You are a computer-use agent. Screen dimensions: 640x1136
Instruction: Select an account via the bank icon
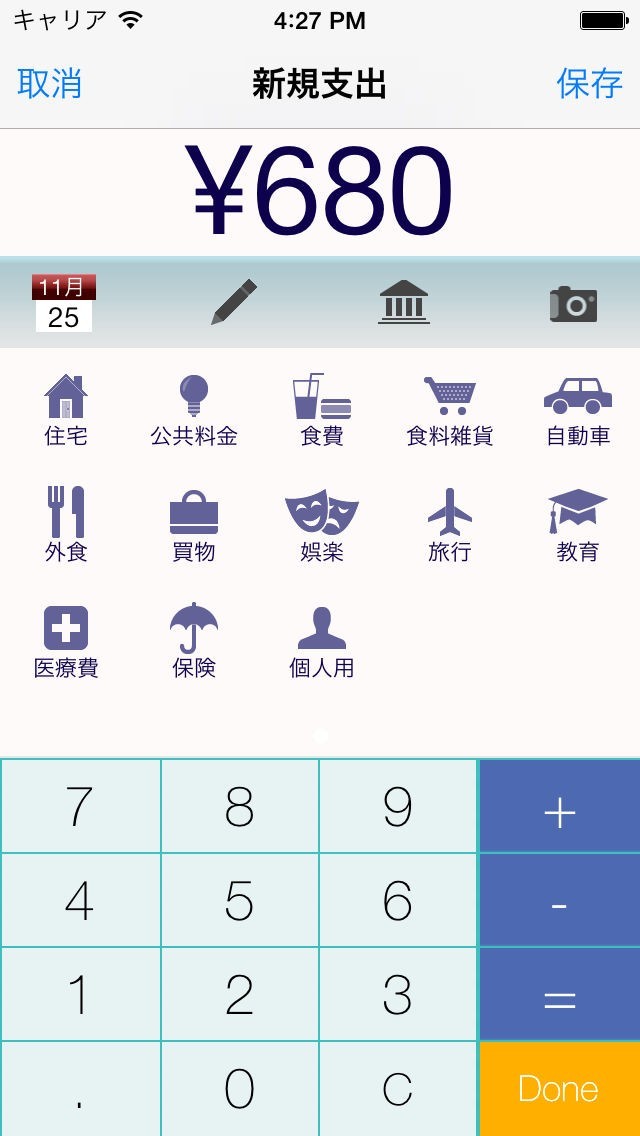pyautogui.click(x=404, y=302)
